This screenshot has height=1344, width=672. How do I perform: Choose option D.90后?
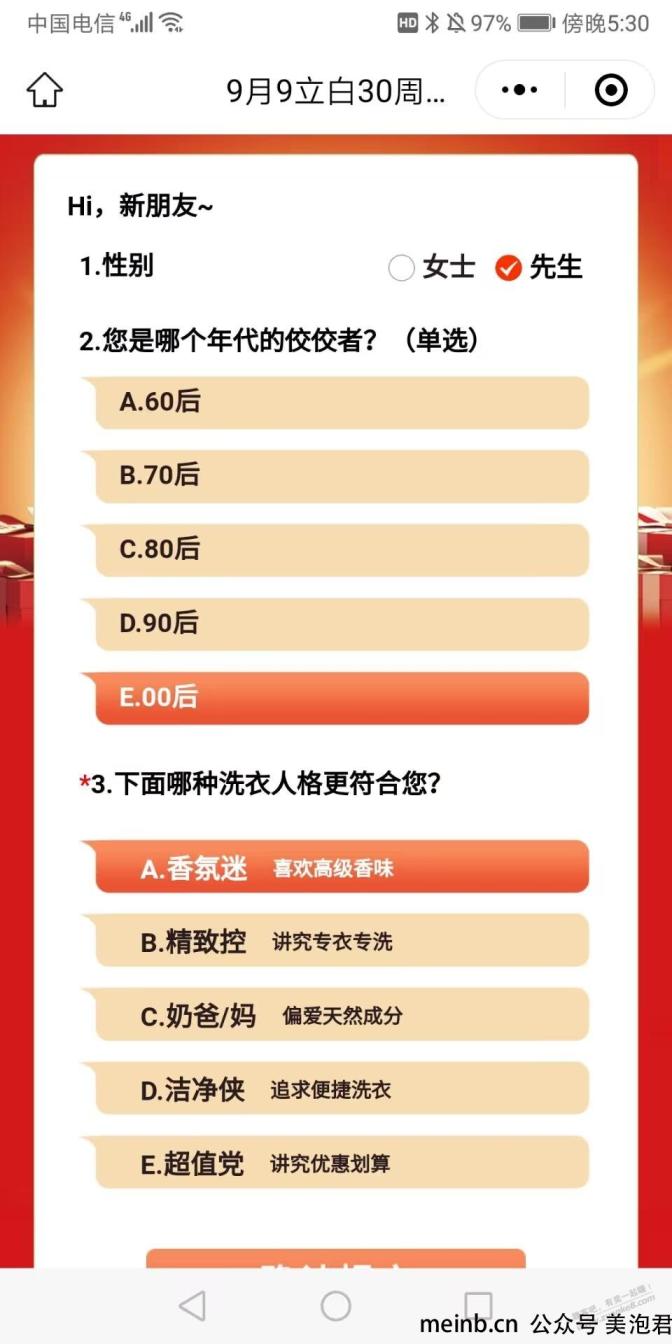click(x=340, y=623)
